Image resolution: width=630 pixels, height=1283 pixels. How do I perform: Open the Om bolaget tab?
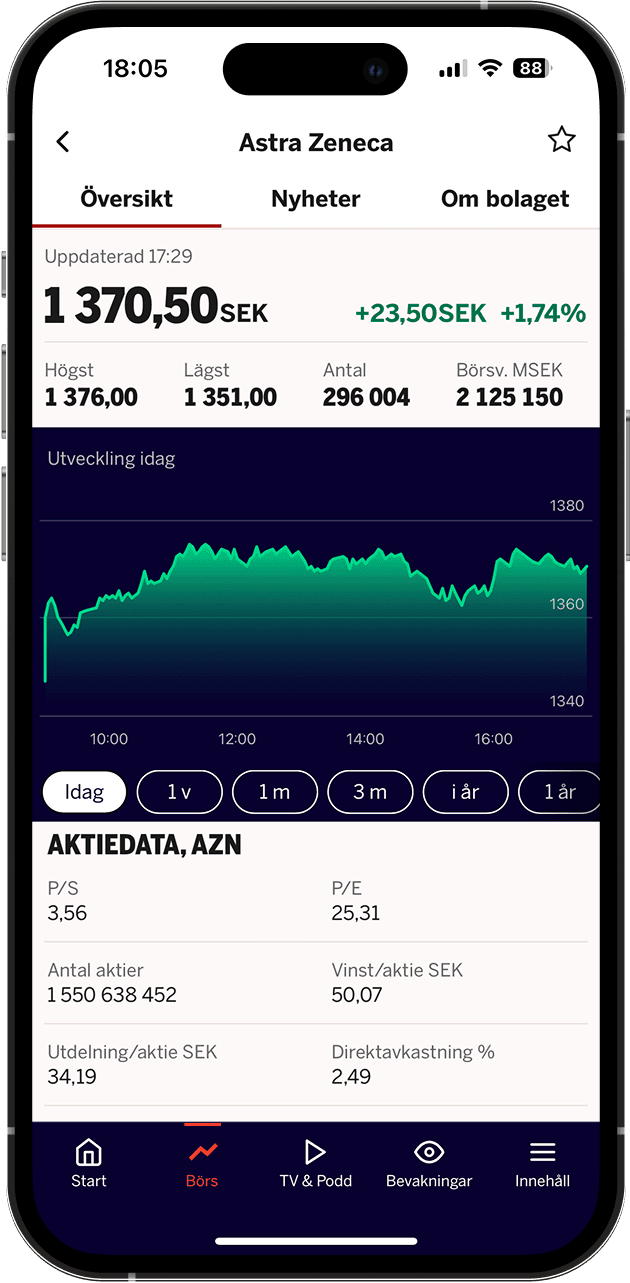tap(504, 199)
